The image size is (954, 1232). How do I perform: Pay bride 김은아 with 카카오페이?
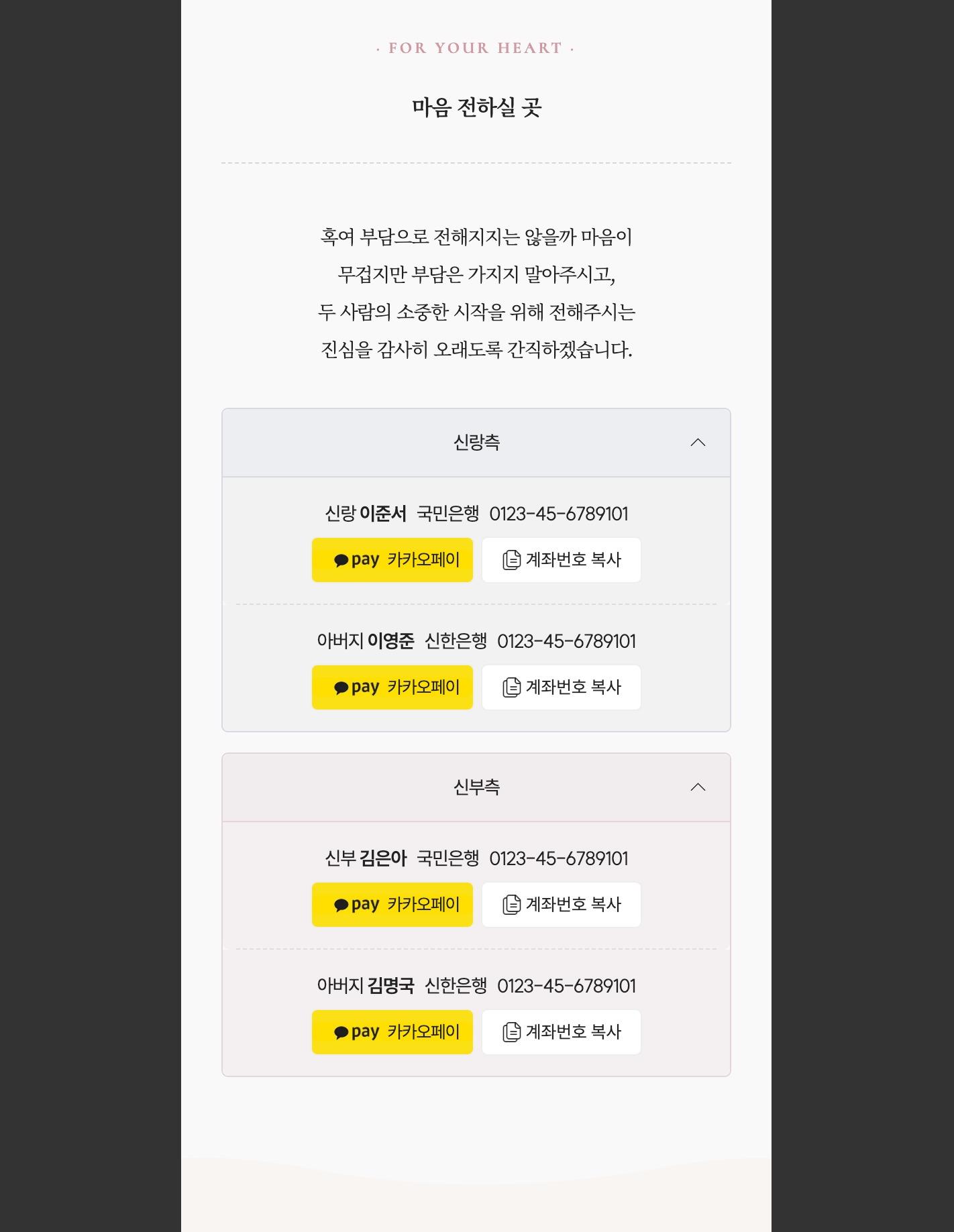(392, 905)
